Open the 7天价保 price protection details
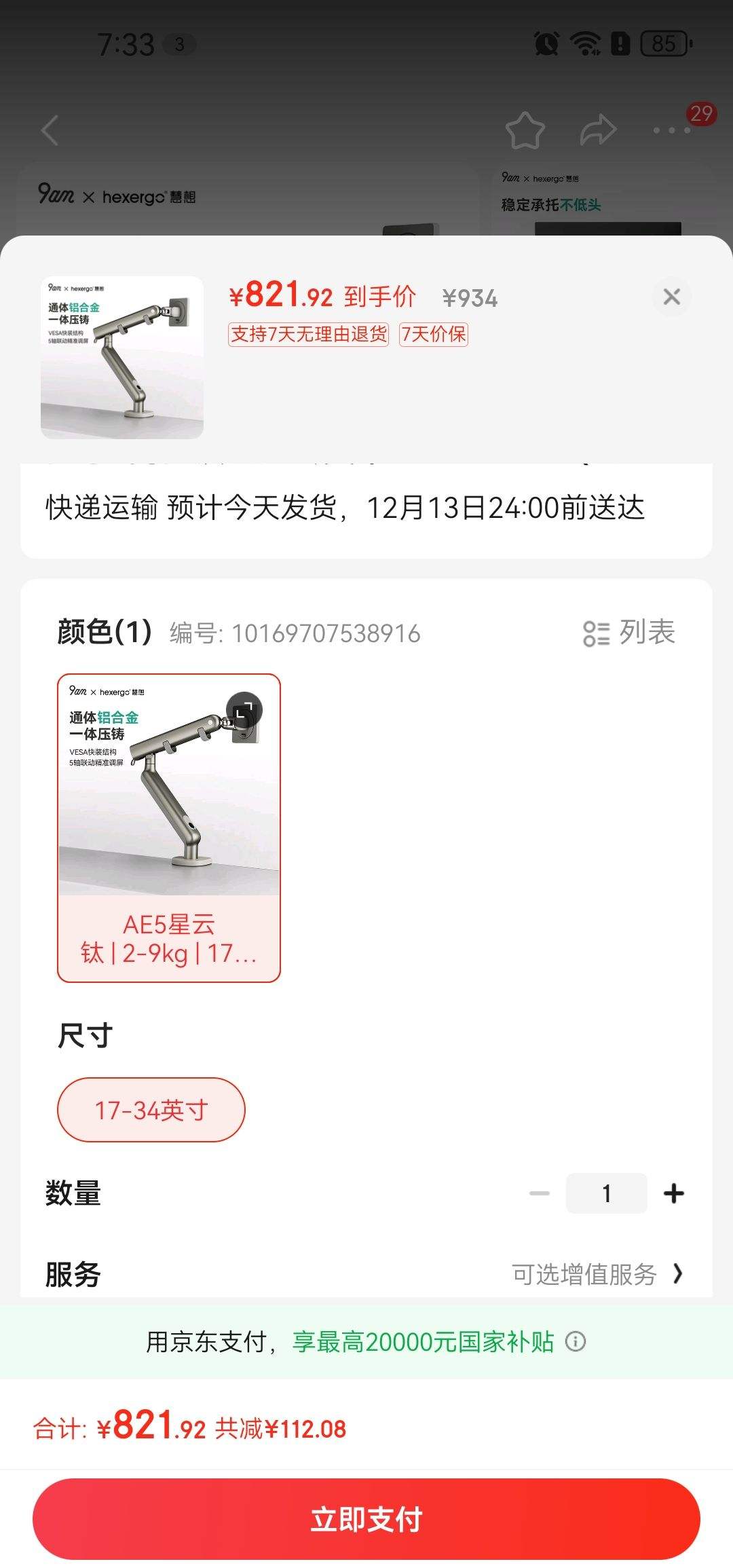This screenshot has height=1568, width=733. tap(434, 335)
